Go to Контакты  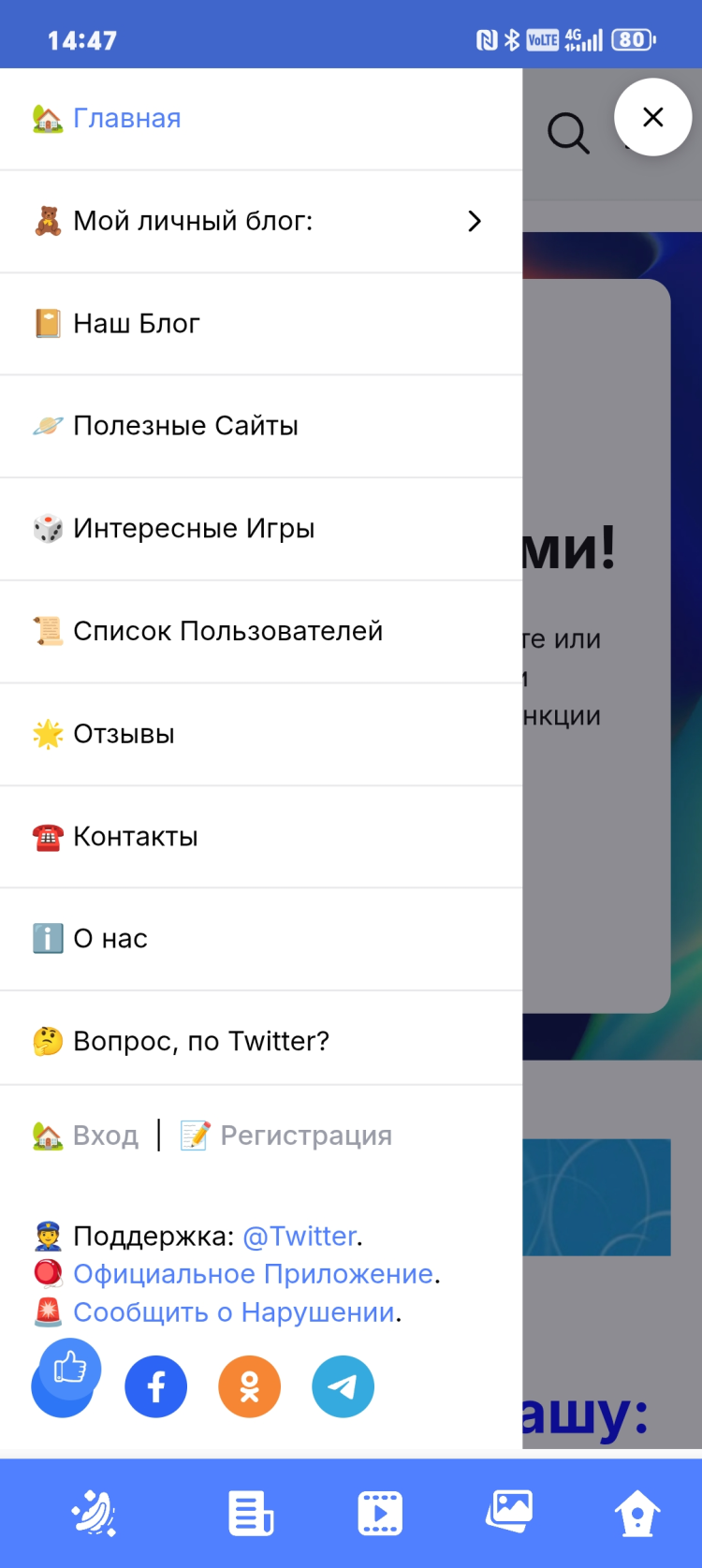[136, 837]
